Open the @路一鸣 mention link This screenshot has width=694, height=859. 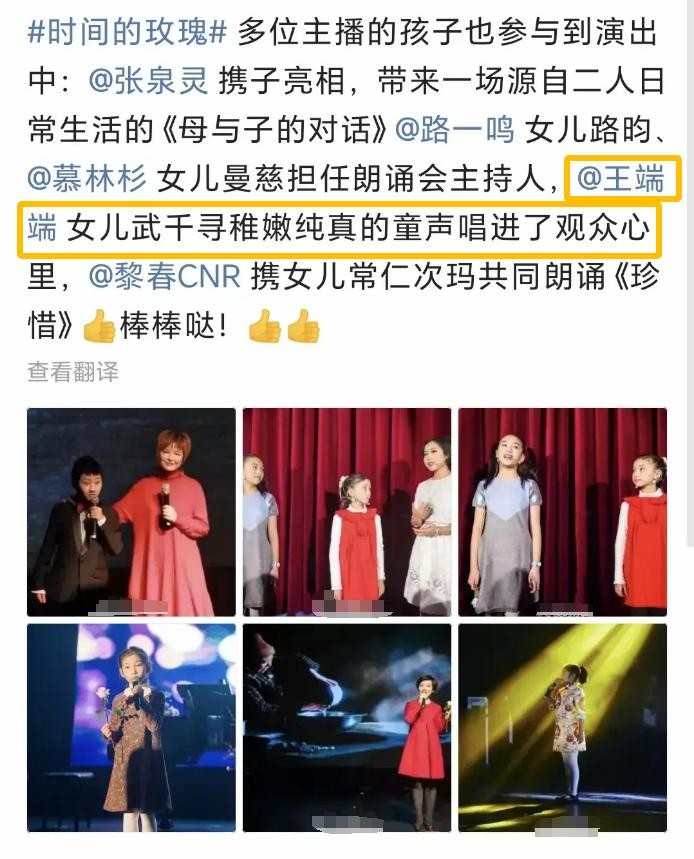point(455,129)
